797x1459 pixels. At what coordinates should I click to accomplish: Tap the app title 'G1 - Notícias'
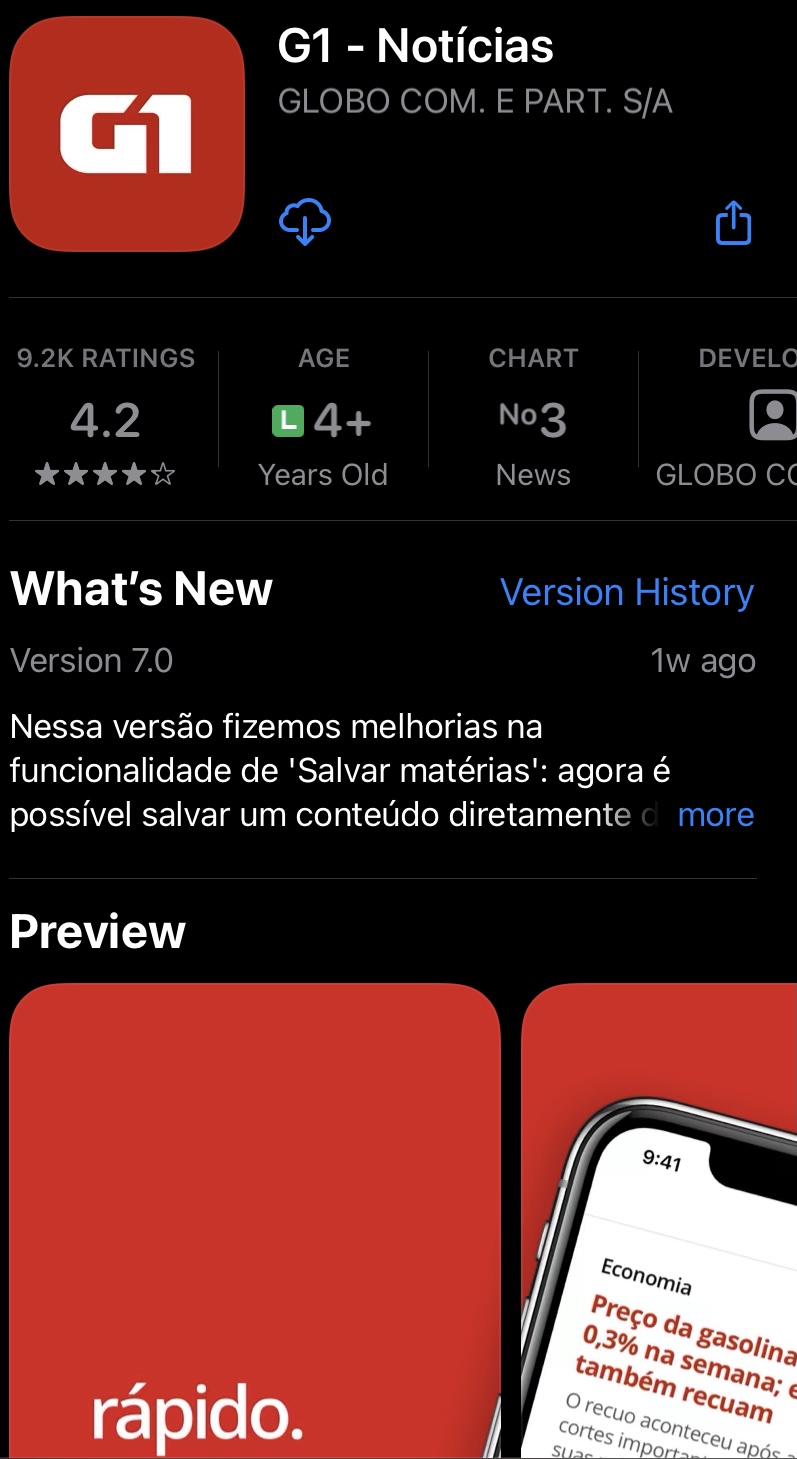[x=416, y=46]
